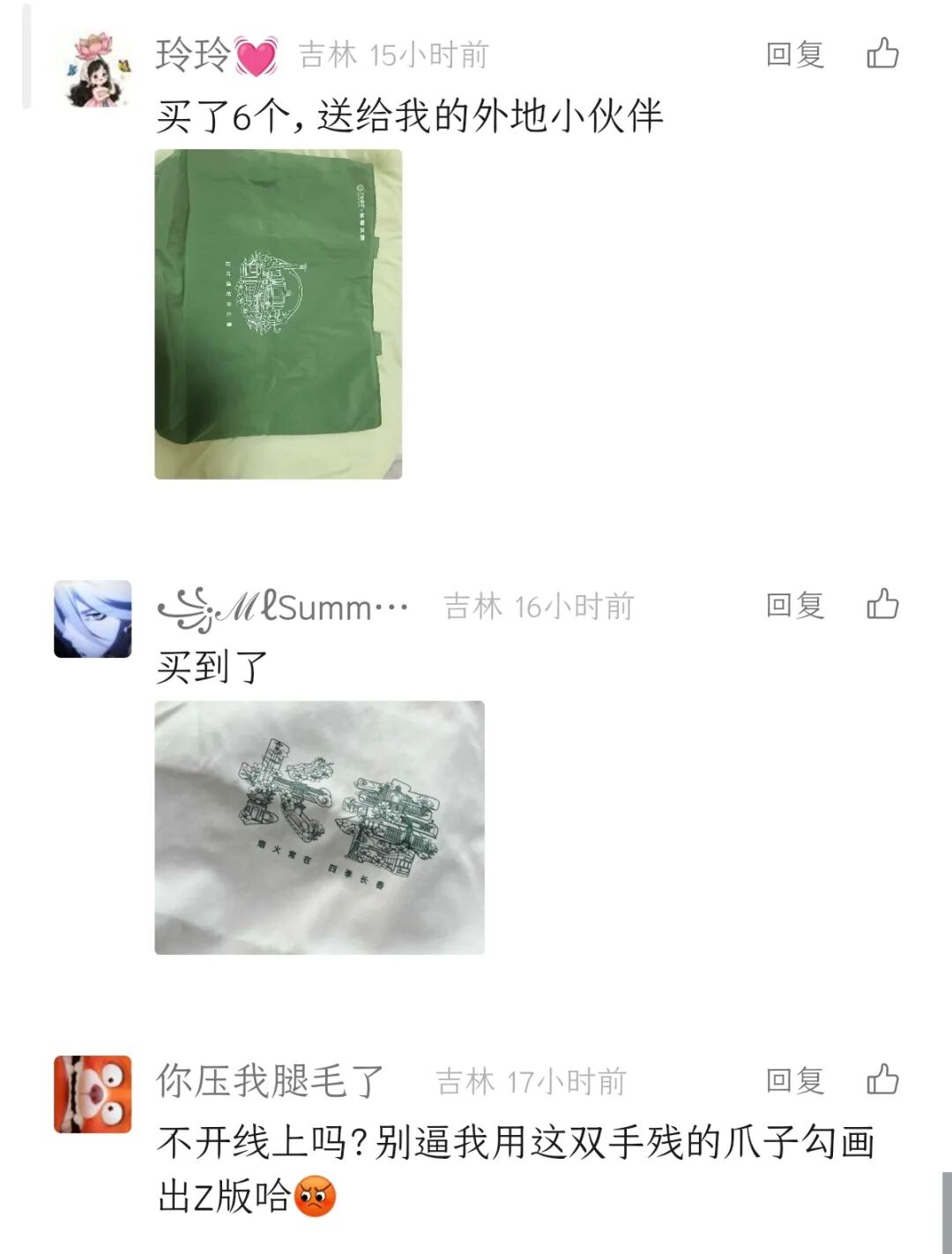Open 玲玲's profile avatar
The image size is (952, 1254).
coord(93,71)
